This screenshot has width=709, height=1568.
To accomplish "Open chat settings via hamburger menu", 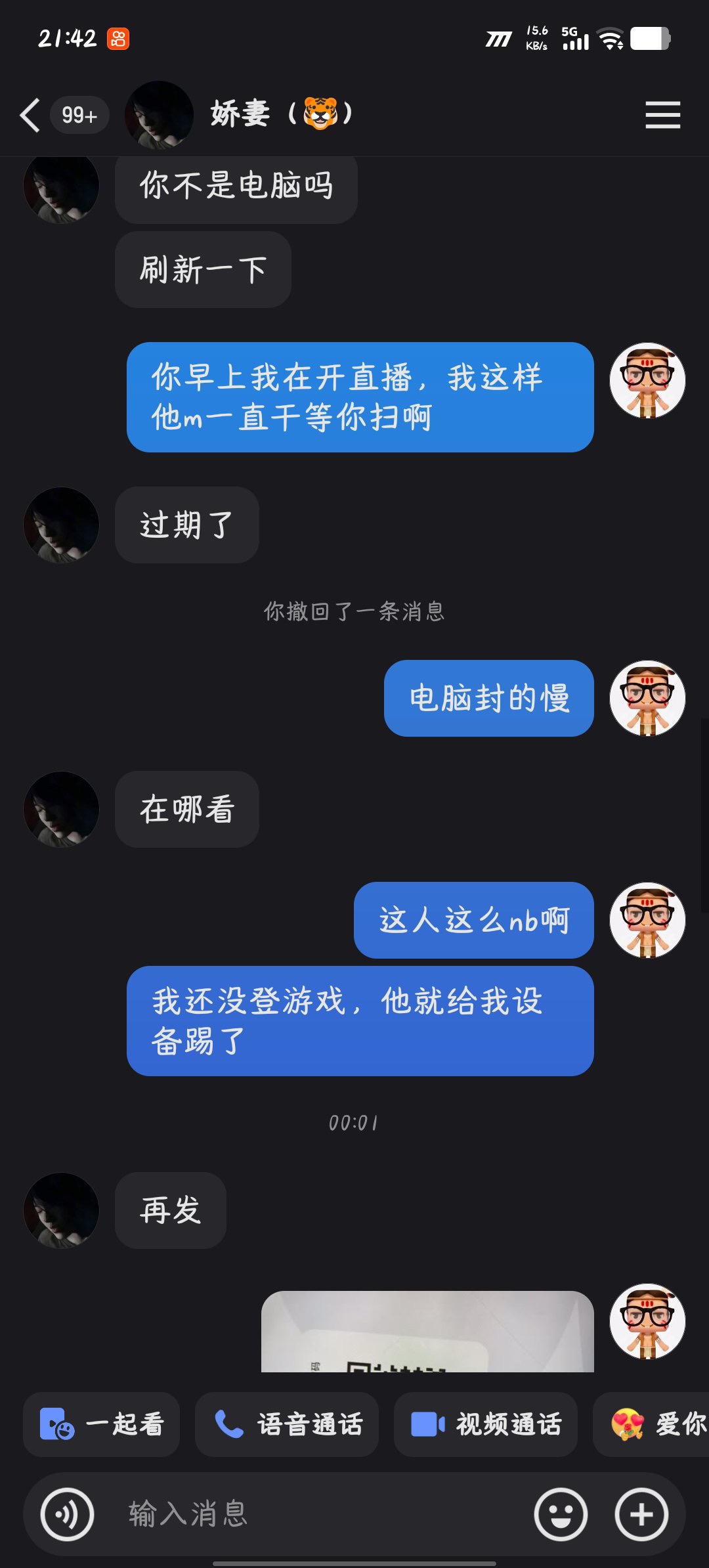I will tap(663, 114).
